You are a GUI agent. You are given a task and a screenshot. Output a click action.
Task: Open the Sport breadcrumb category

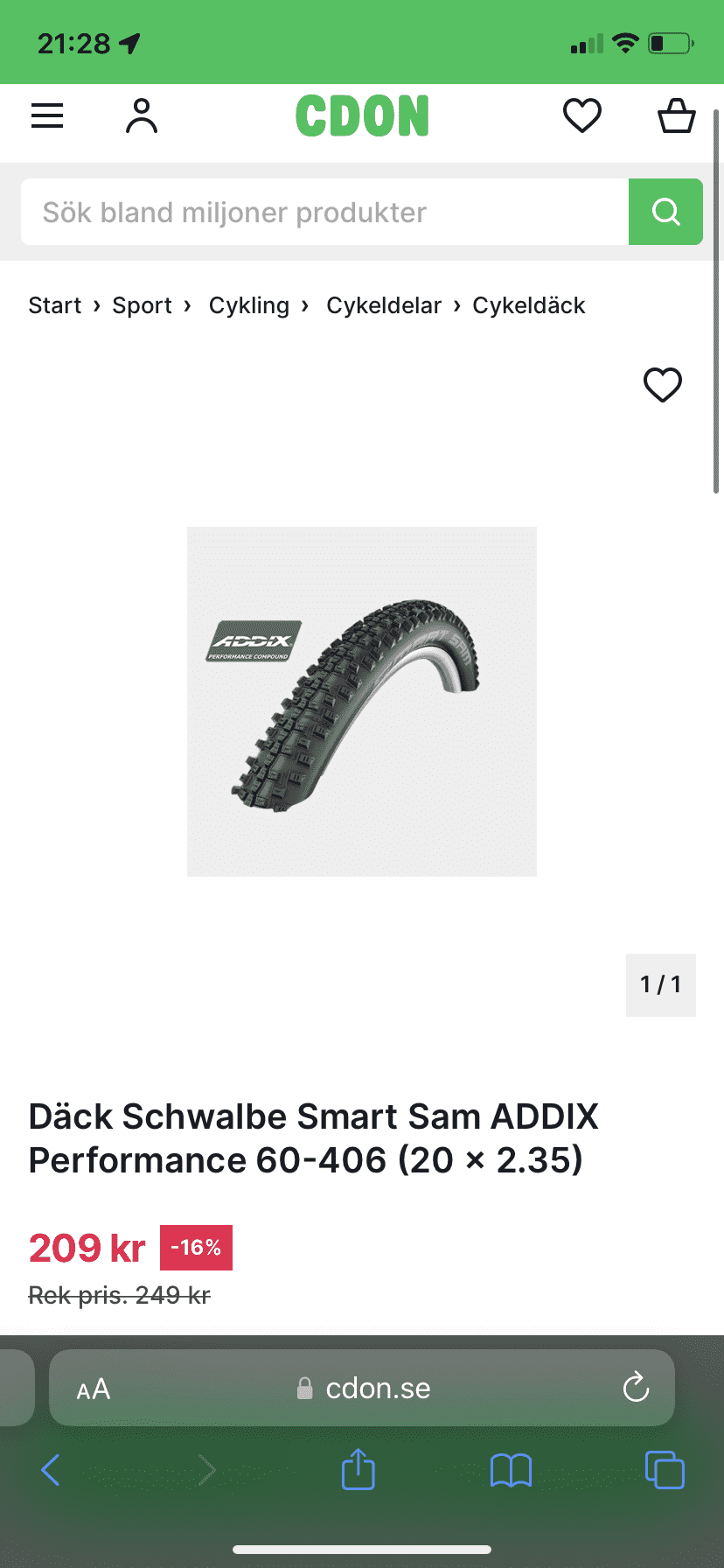click(x=142, y=305)
